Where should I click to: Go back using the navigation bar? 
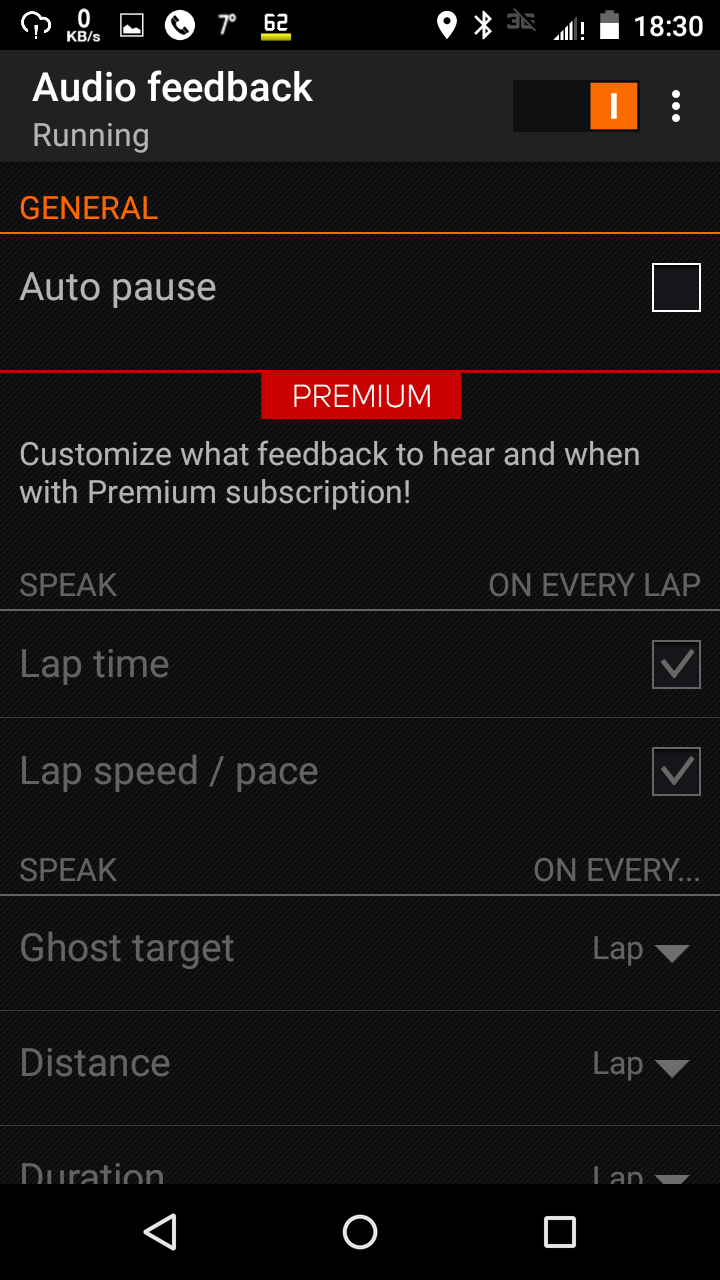160,1232
